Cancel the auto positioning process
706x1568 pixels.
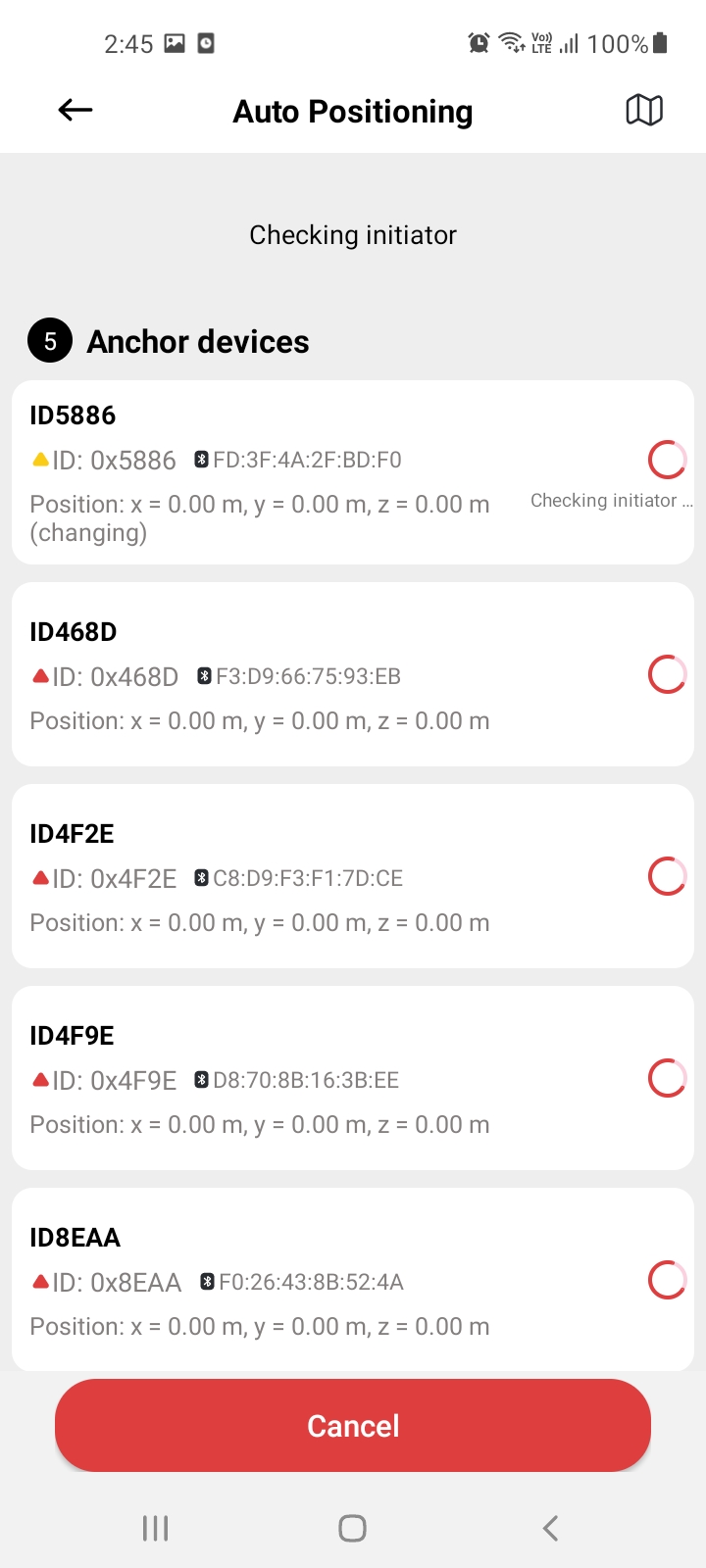pyautogui.click(x=353, y=1425)
